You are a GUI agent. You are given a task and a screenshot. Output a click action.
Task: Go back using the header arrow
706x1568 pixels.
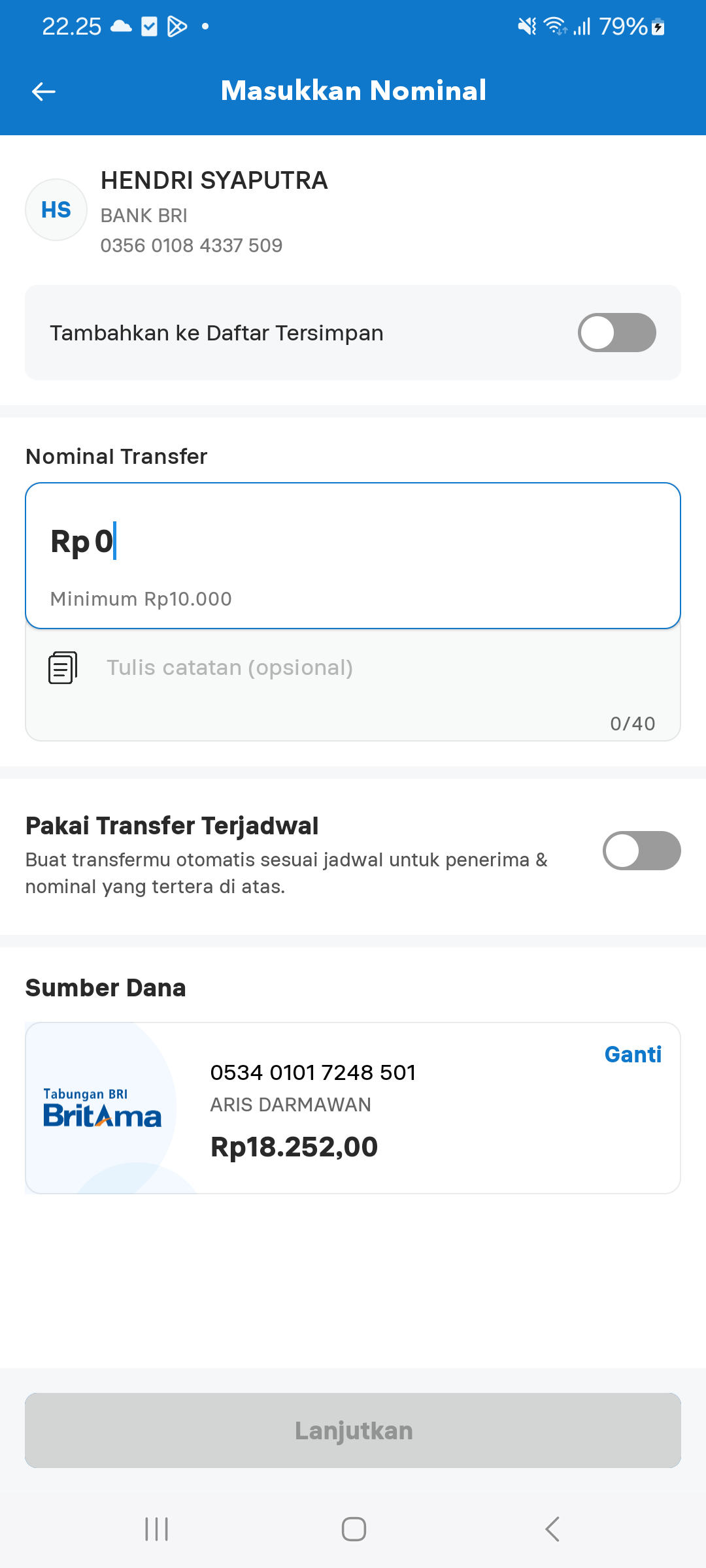click(44, 91)
